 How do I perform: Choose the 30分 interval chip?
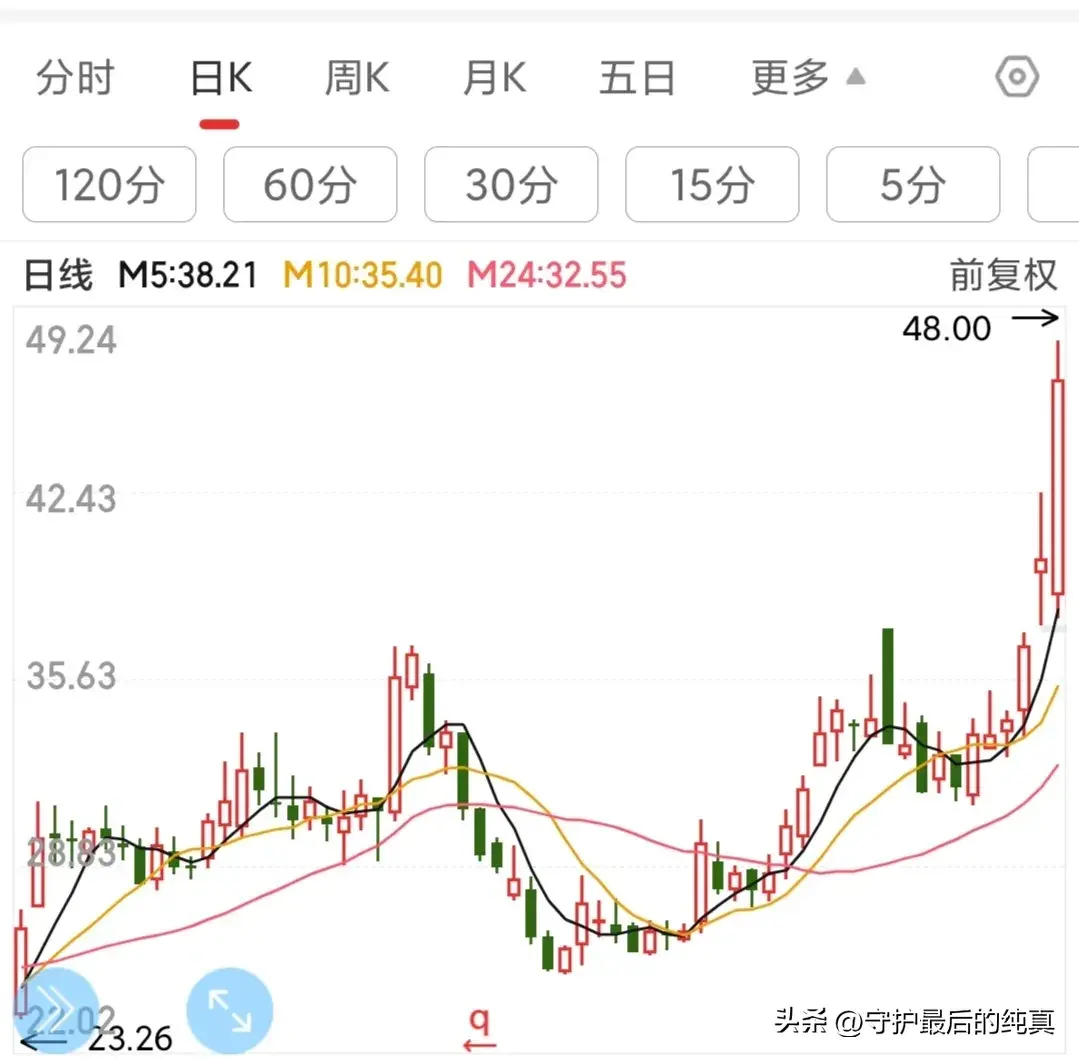pos(511,185)
